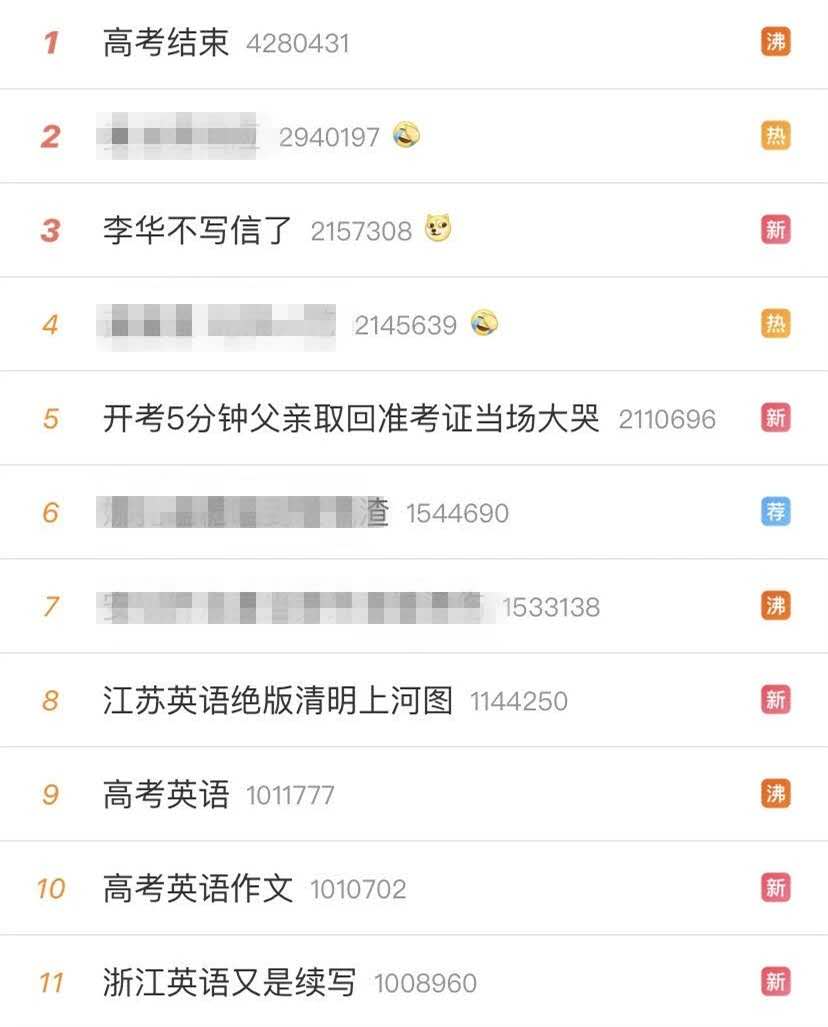This screenshot has width=828, height=1027.
Task: Click the 新 badge beside 李华不写信了
Action: pos(775,229)
